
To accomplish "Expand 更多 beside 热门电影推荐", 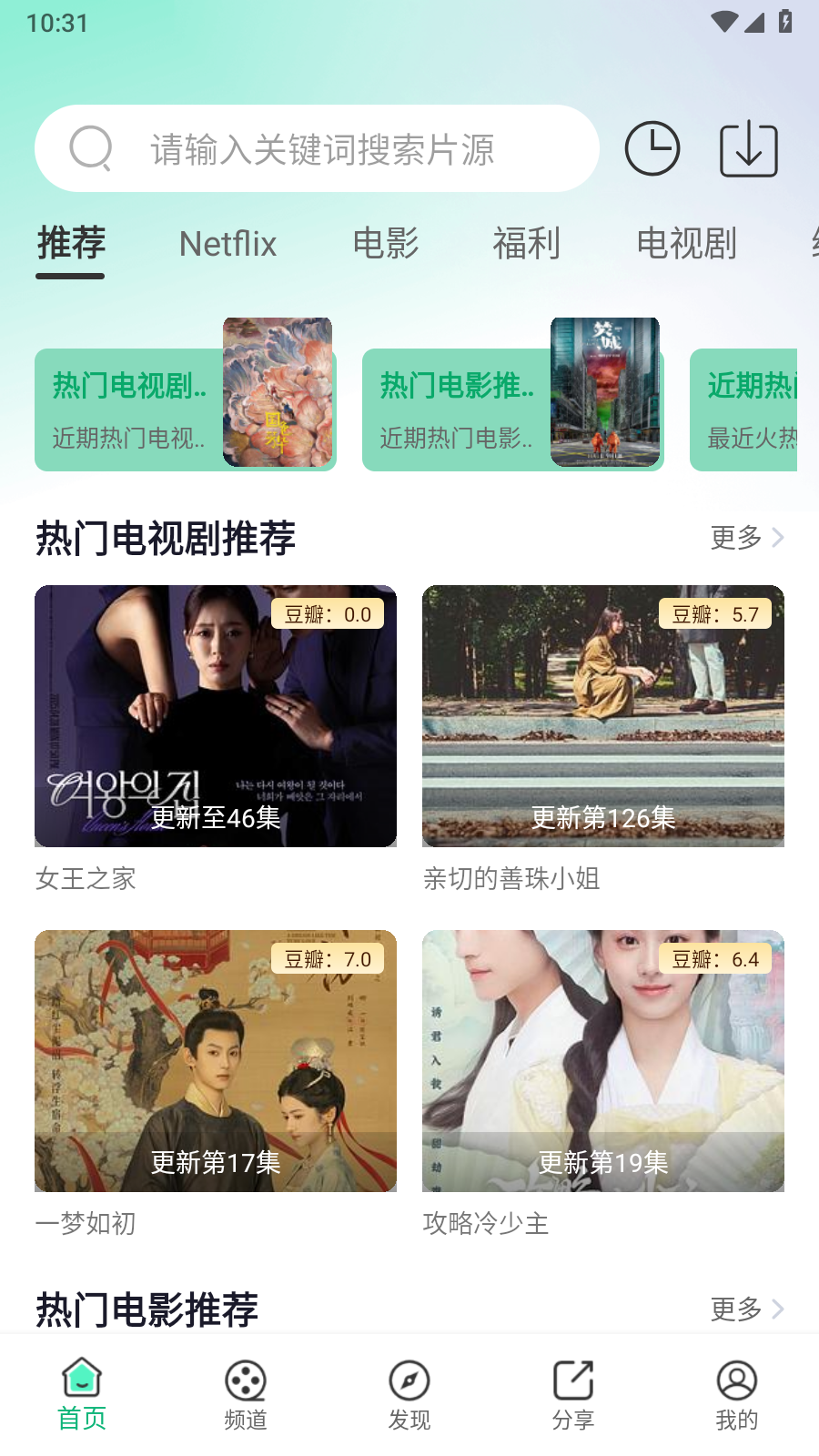I will (x=737, y=1309).
